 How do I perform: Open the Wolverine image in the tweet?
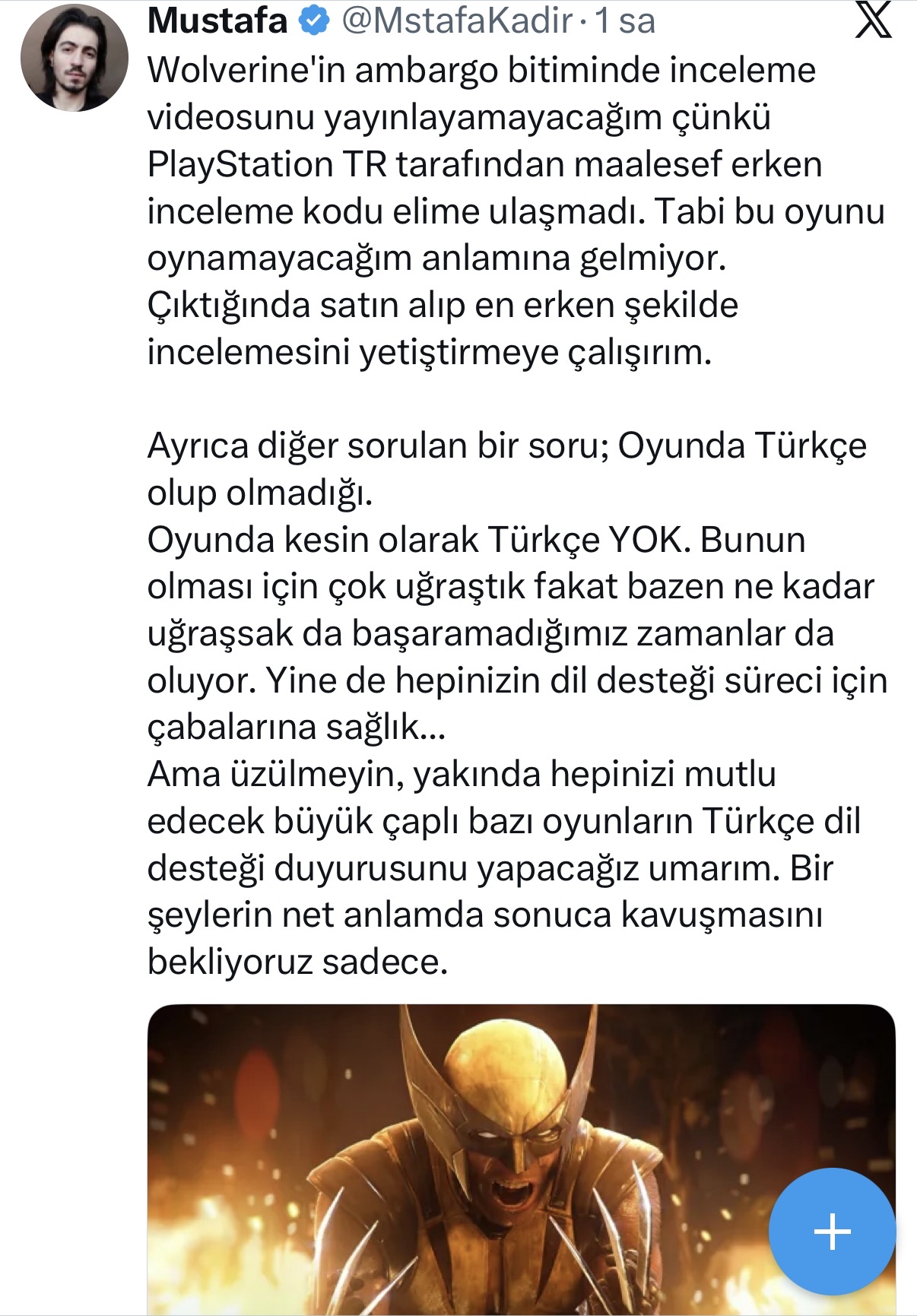(521, 1159)
